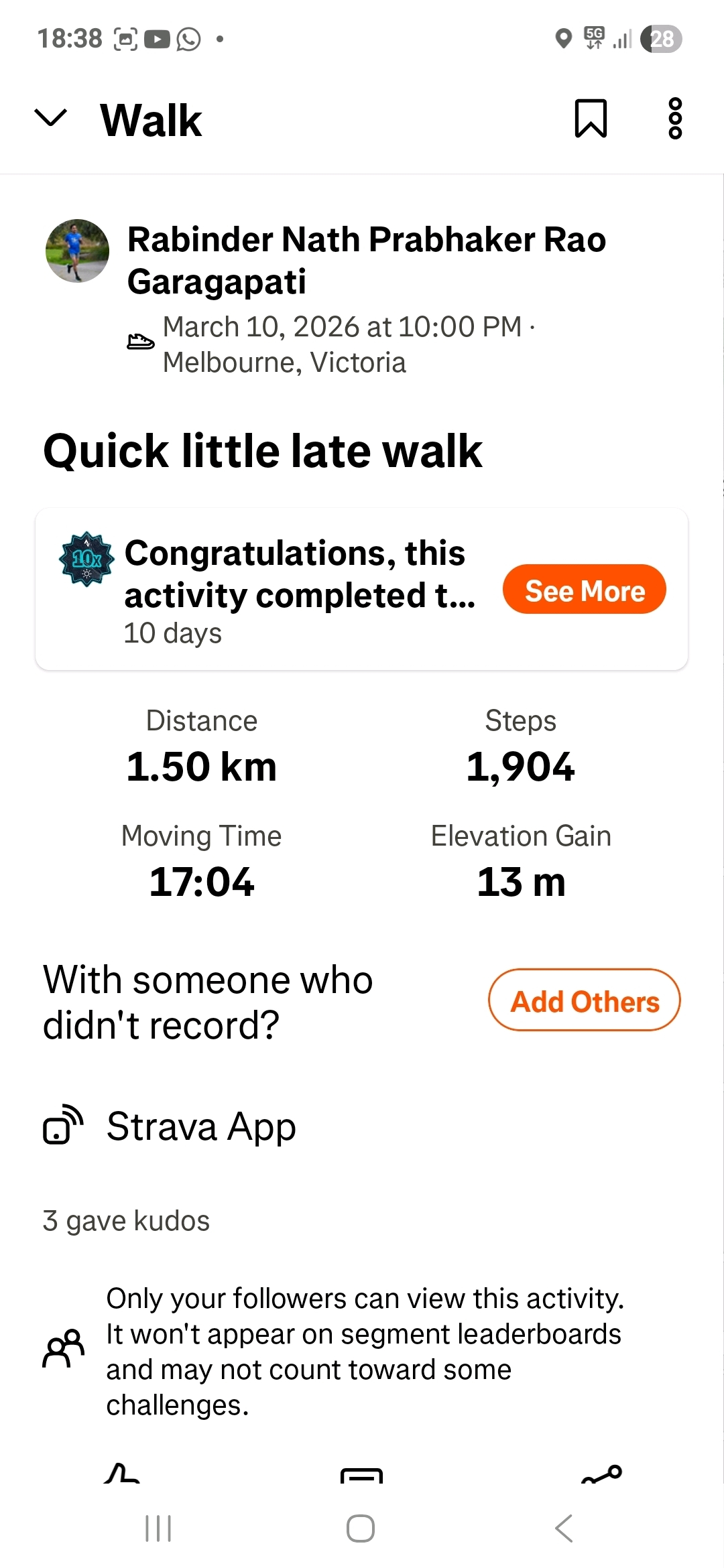724x1568 pixels.
Task: Open the three-dot overflow menu
Action: point(674,119)
